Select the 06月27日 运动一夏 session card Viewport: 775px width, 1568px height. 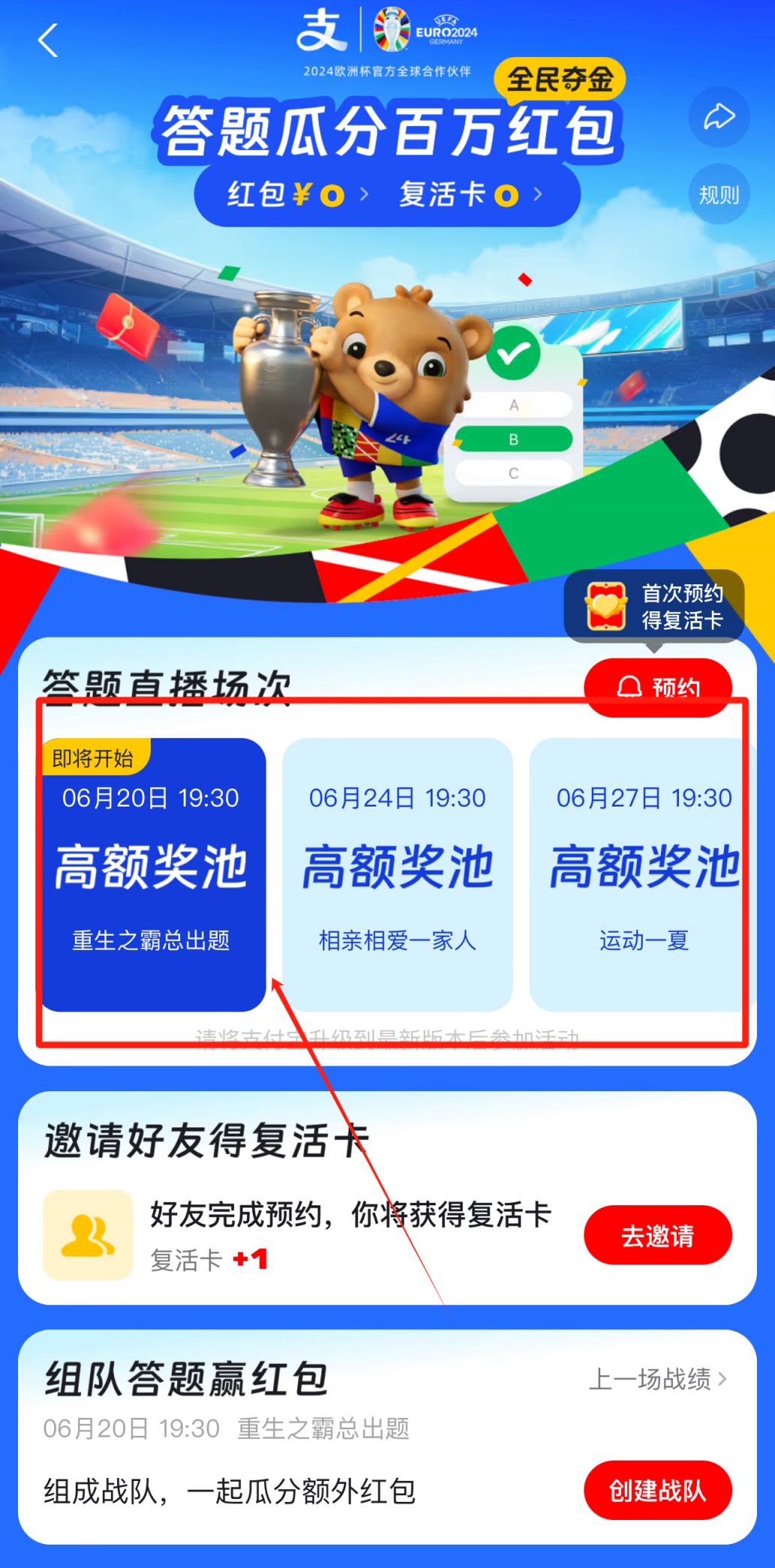tap(643, 874)
